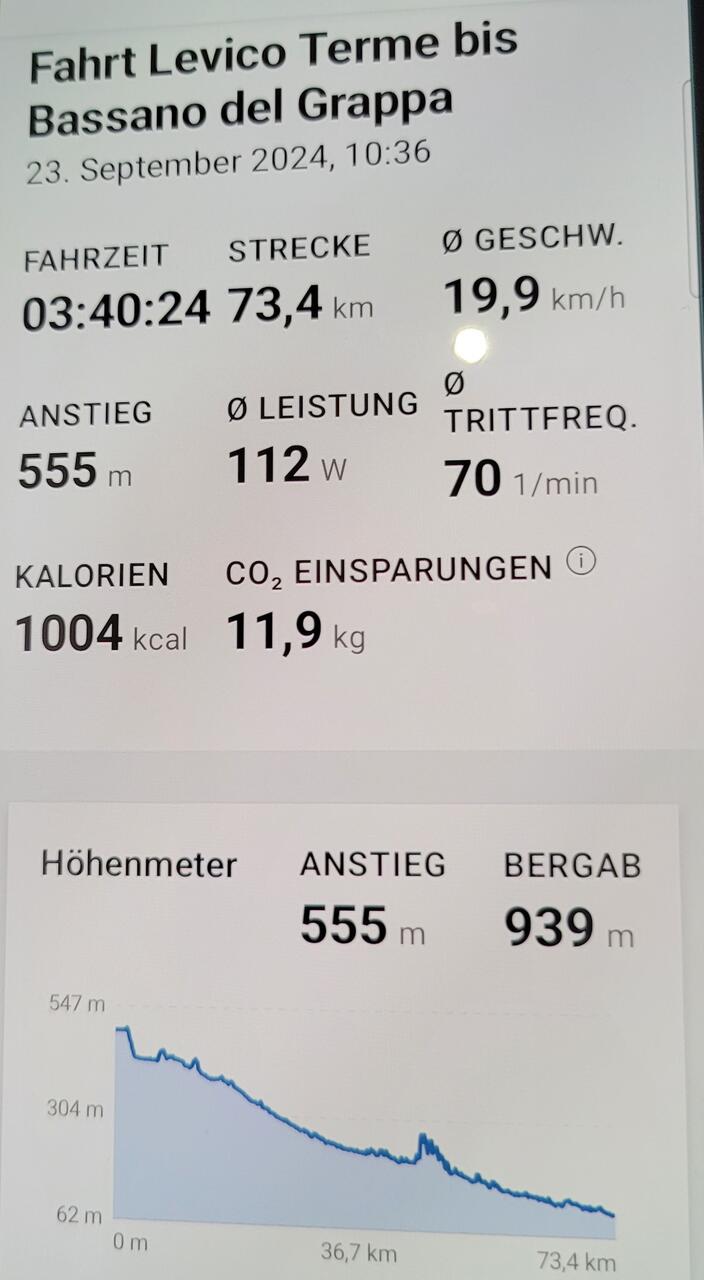The image size is (704, 1280).
Task: Open the CO₂ Einsparungen info icon
Action: pyautogui.click(x=581, y=563)
